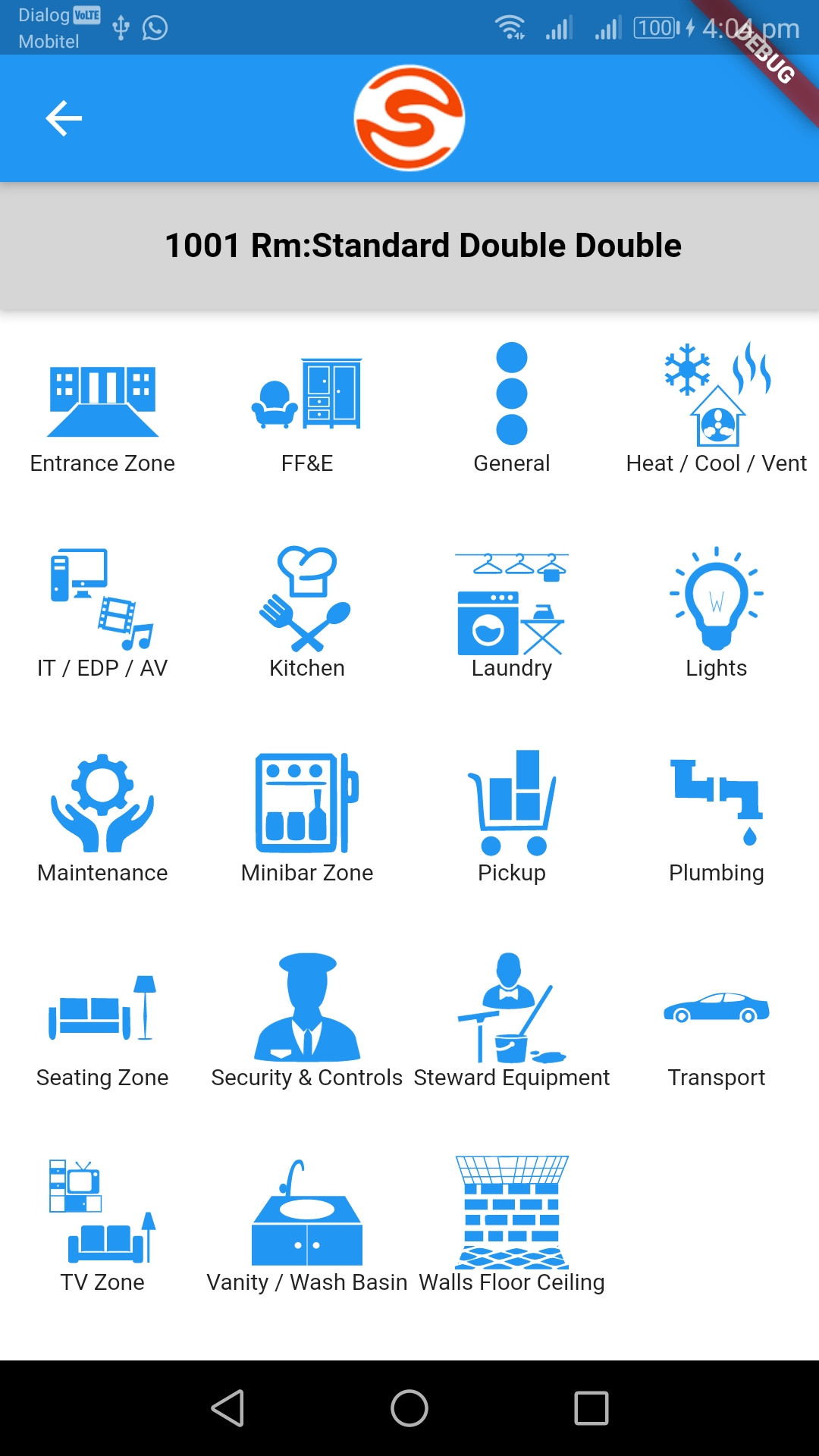Open the TV Zone category

click(102, 1226)
